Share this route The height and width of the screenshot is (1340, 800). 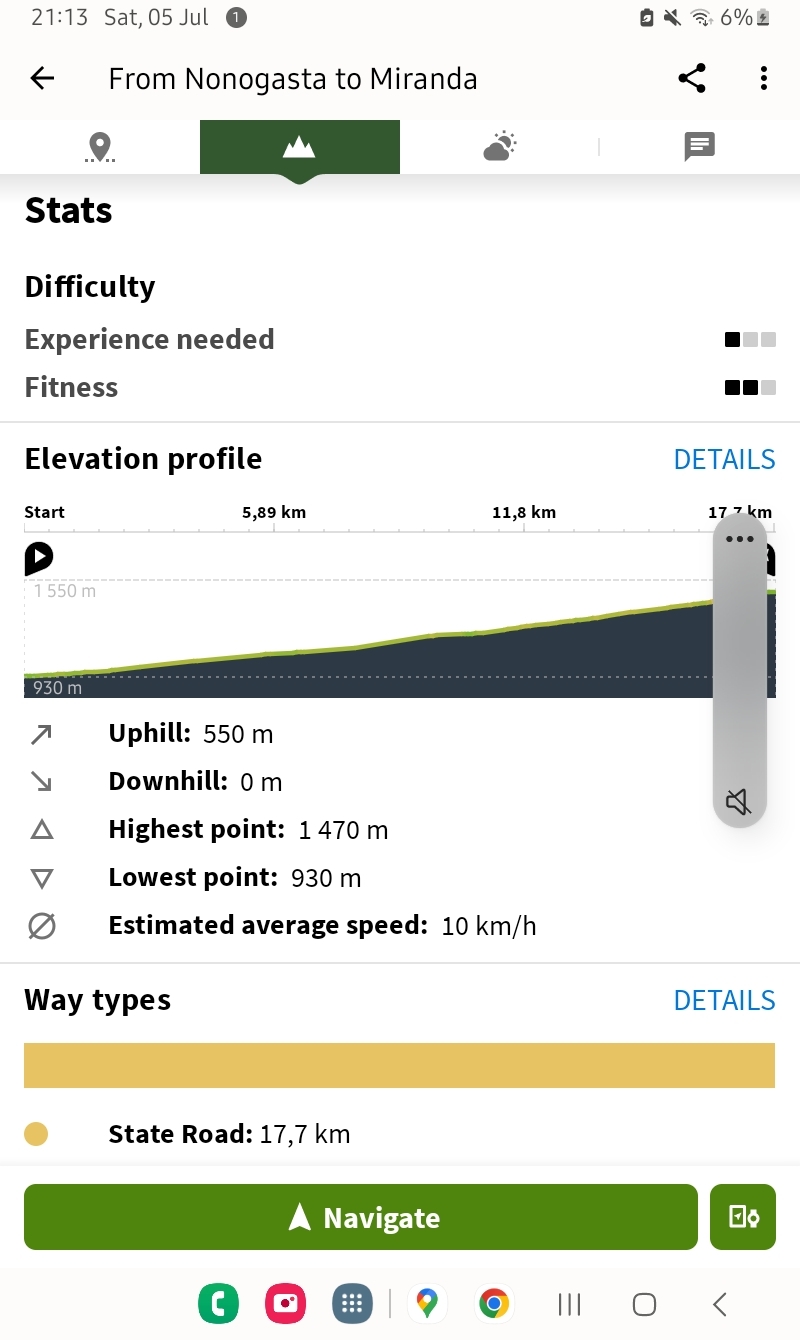point(692,79)
